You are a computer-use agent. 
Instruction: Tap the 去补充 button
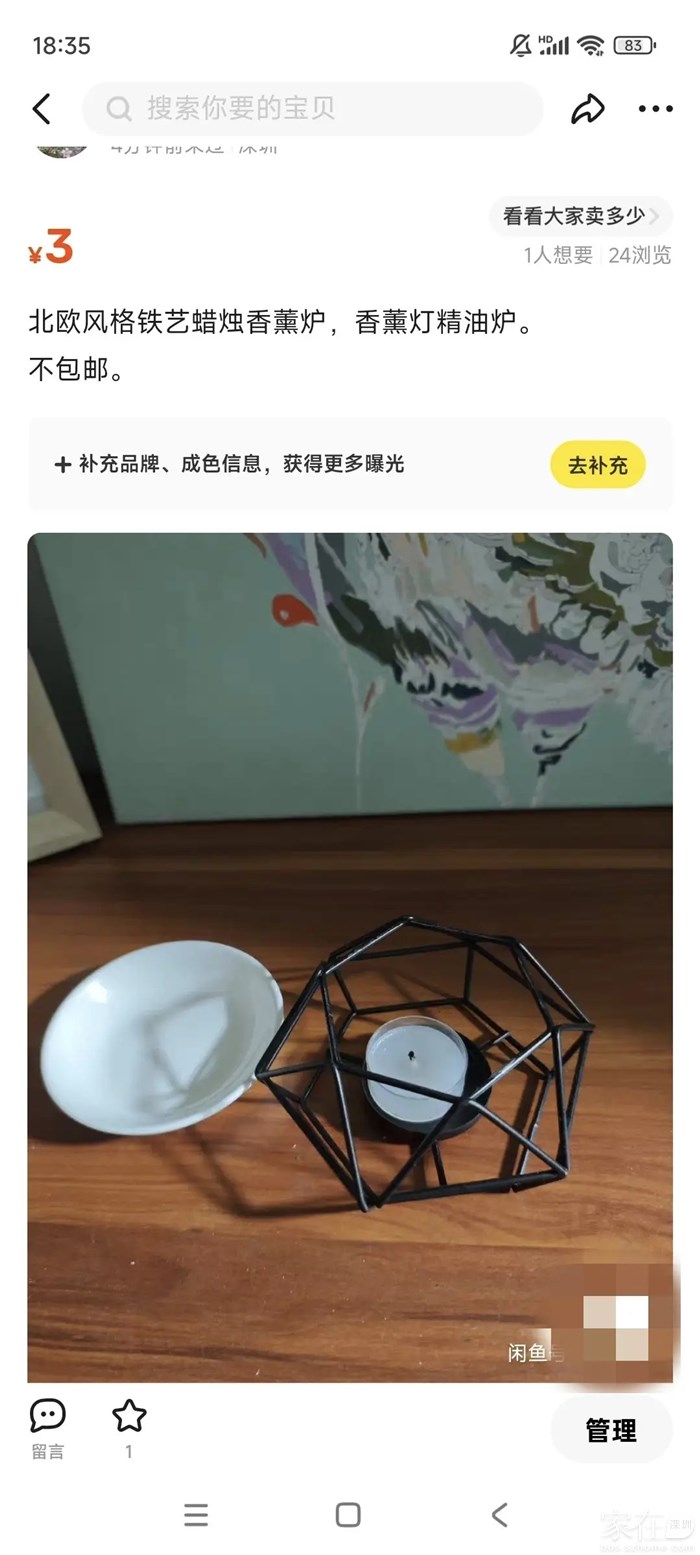pos(597,465)
